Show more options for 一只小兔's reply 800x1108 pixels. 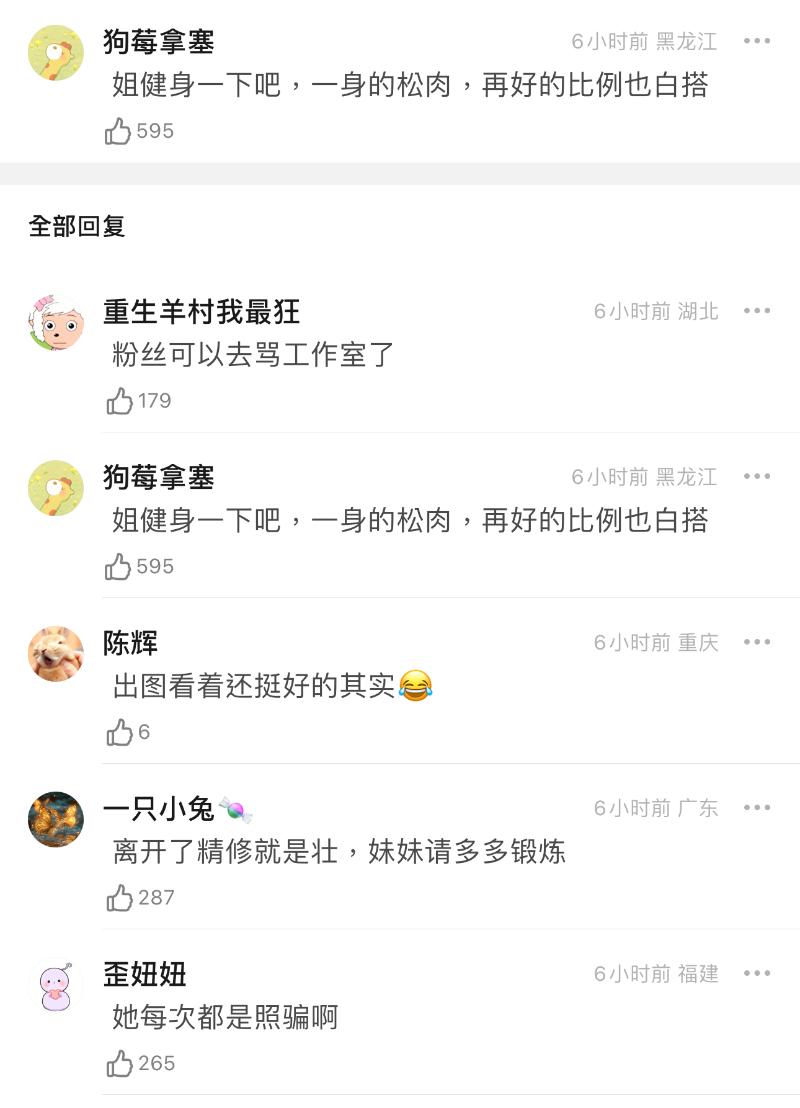(757, 808)
